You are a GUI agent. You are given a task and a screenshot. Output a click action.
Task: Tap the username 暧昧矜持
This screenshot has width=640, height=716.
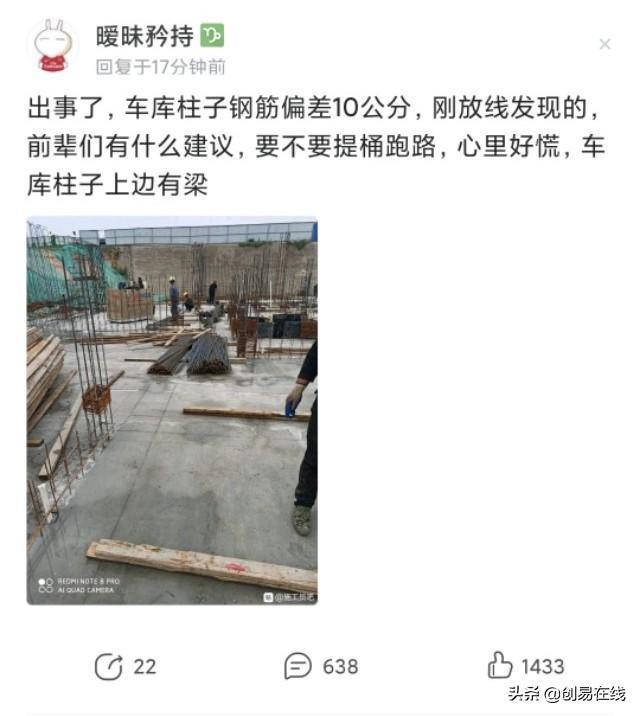[x=145, y=36]
